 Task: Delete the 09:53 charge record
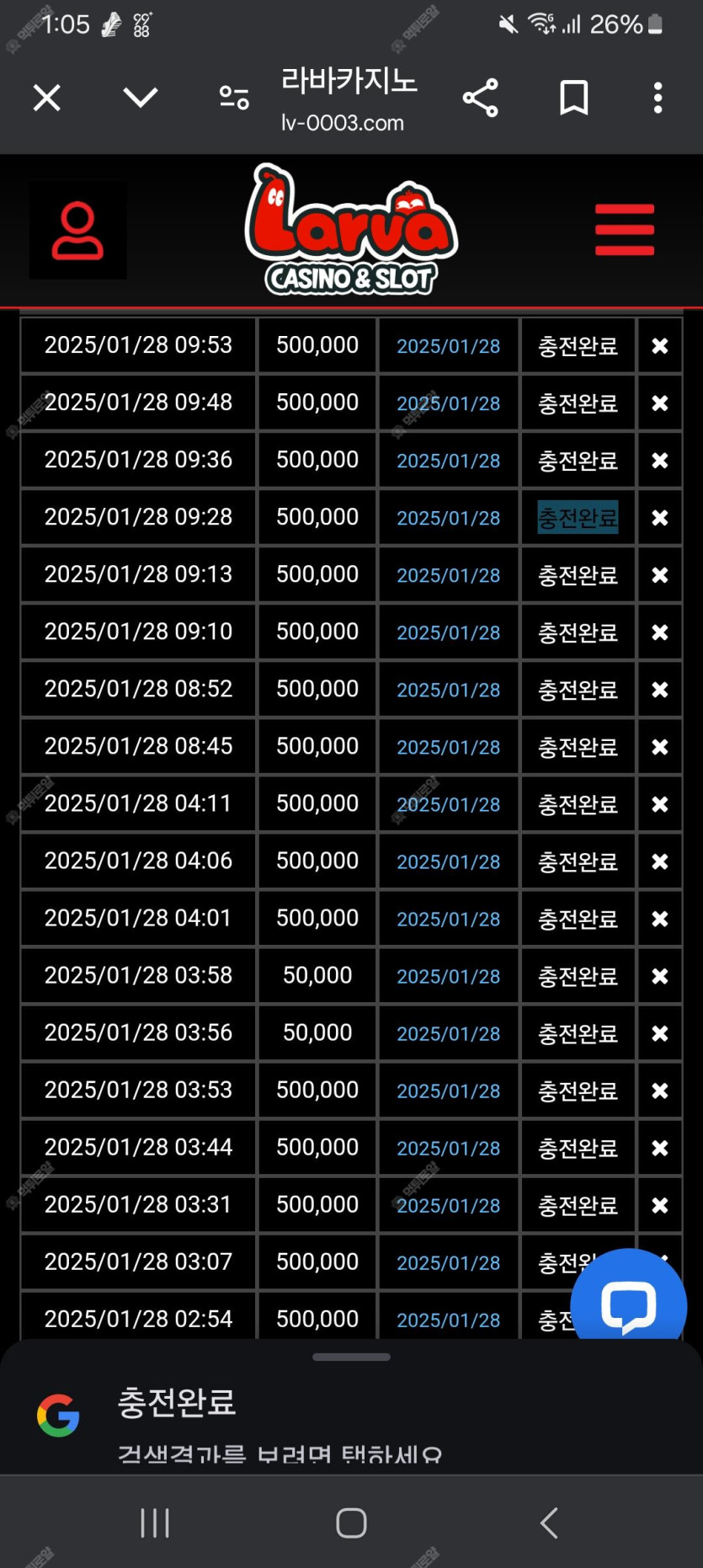pos(660,346)
